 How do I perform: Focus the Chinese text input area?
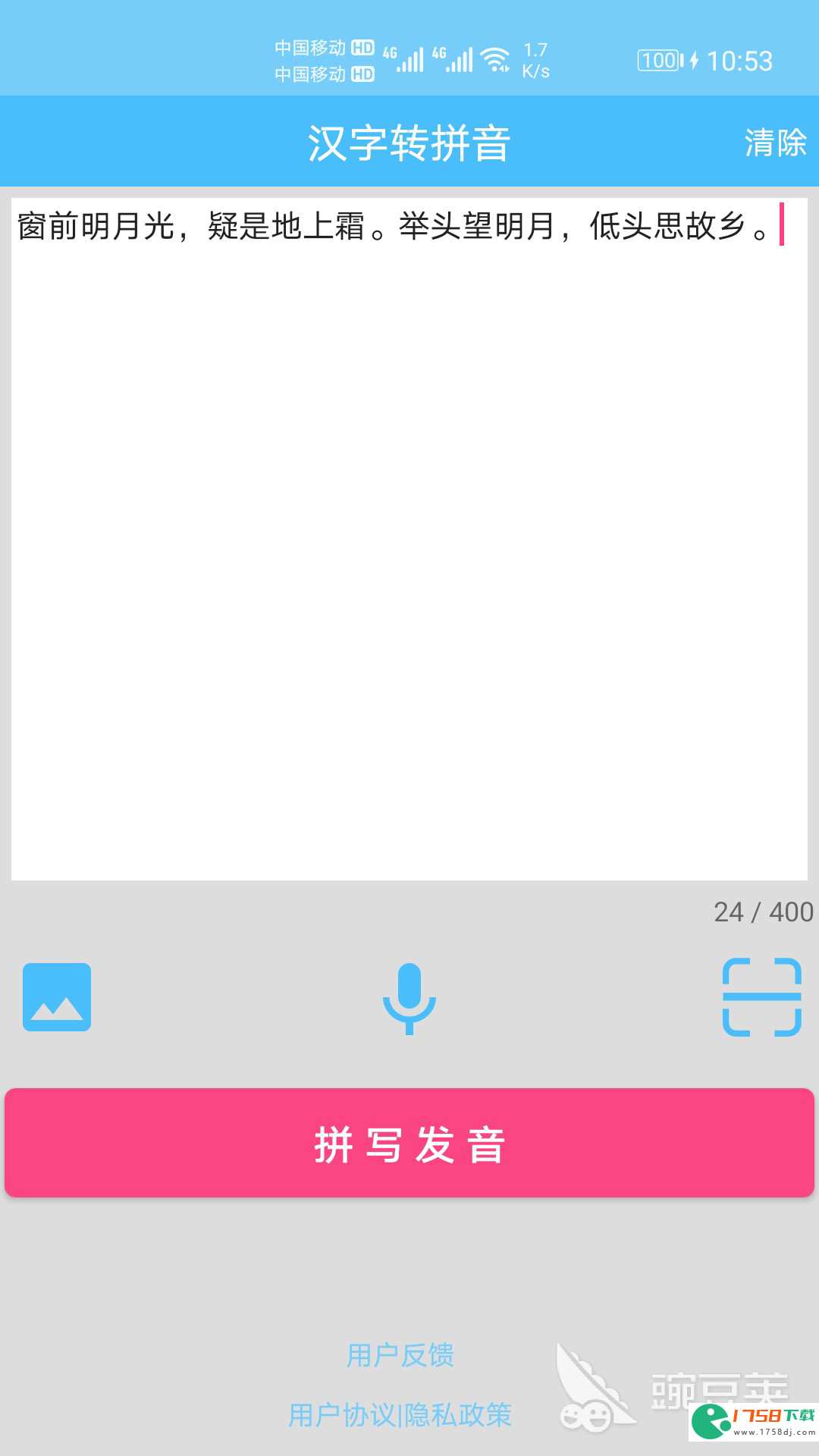[x=409, y=539]
